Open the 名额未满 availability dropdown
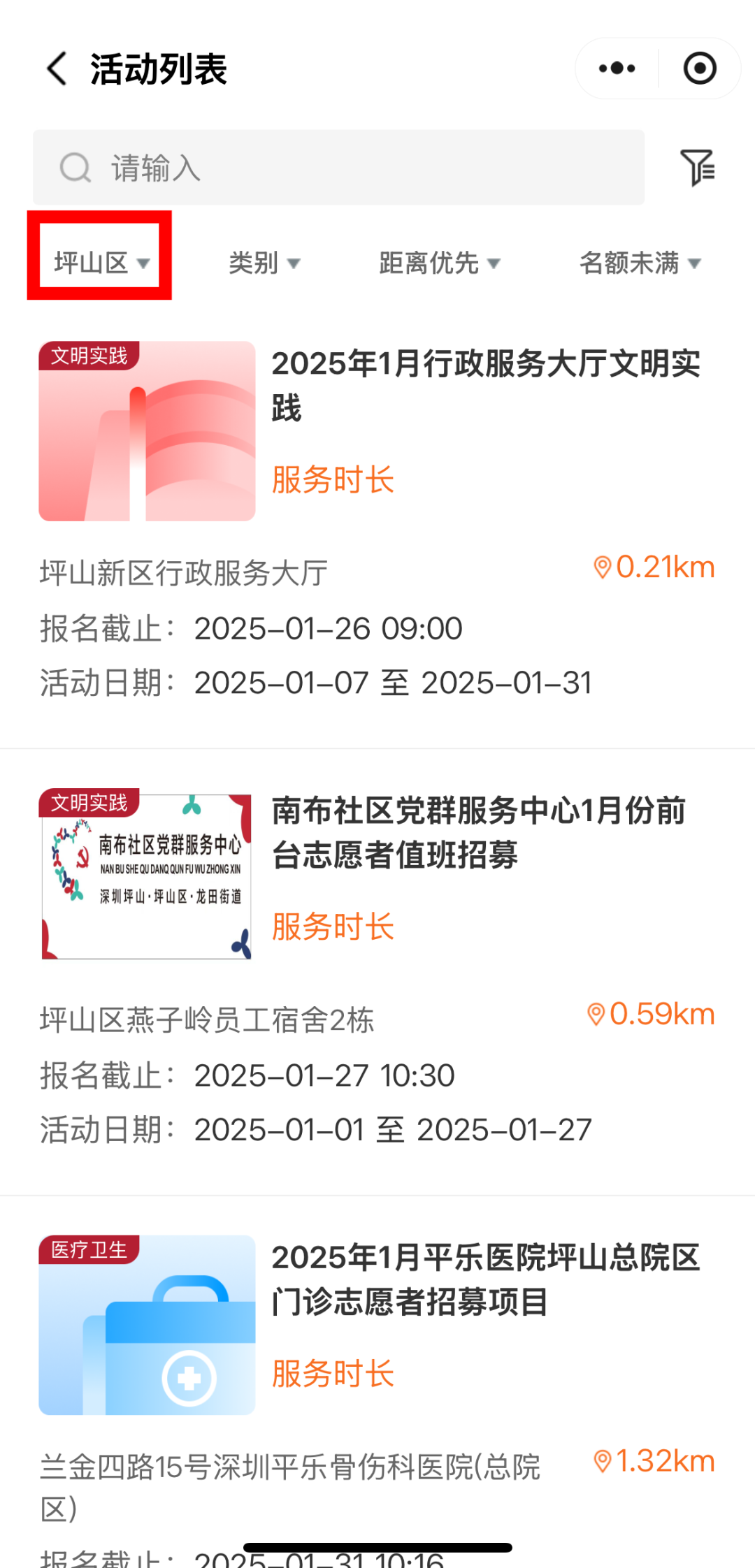This screenshot has height=1568, width=755. (x=639, y=263)
